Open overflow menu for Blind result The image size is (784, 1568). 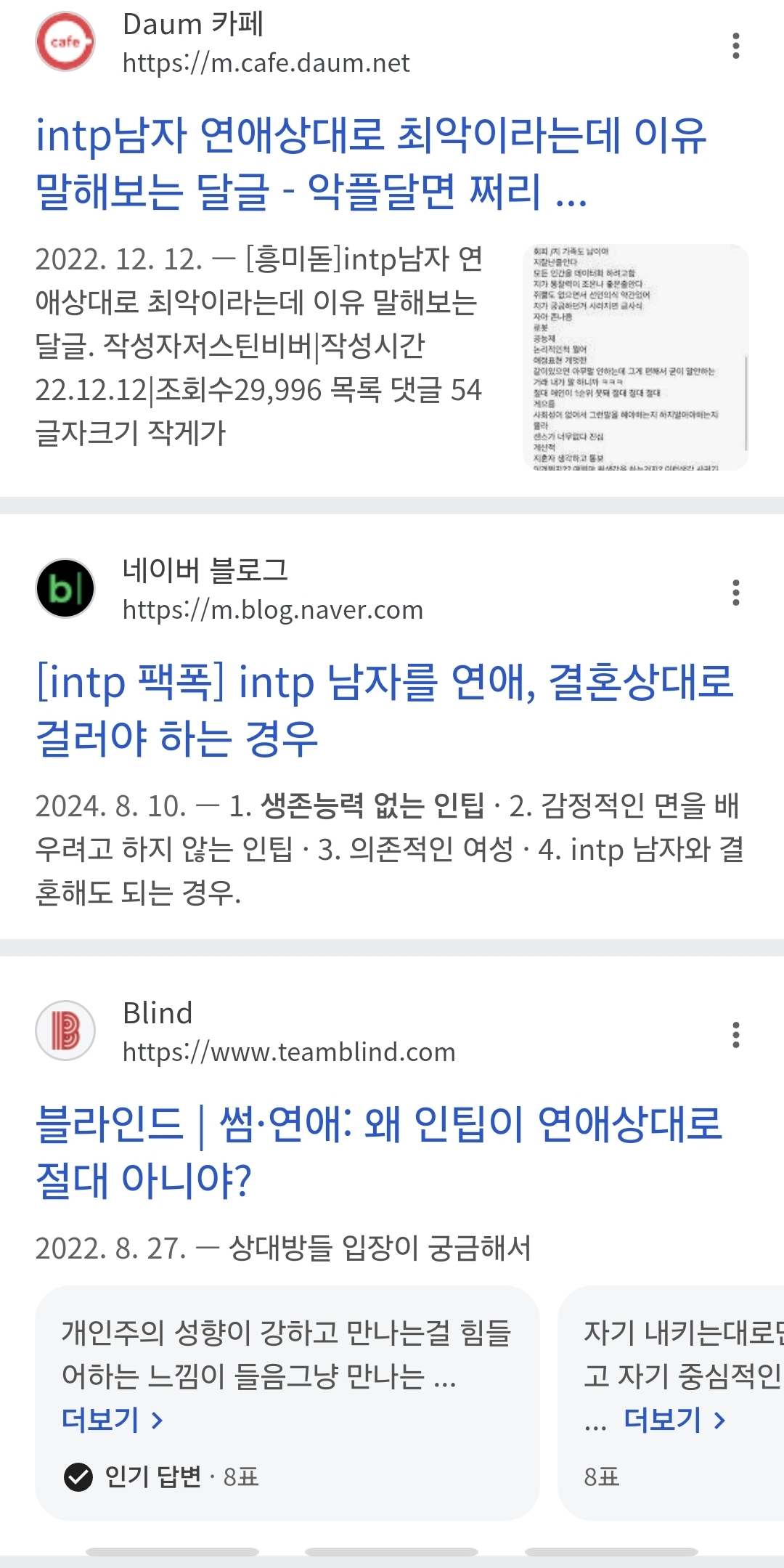coord(735,1035)
